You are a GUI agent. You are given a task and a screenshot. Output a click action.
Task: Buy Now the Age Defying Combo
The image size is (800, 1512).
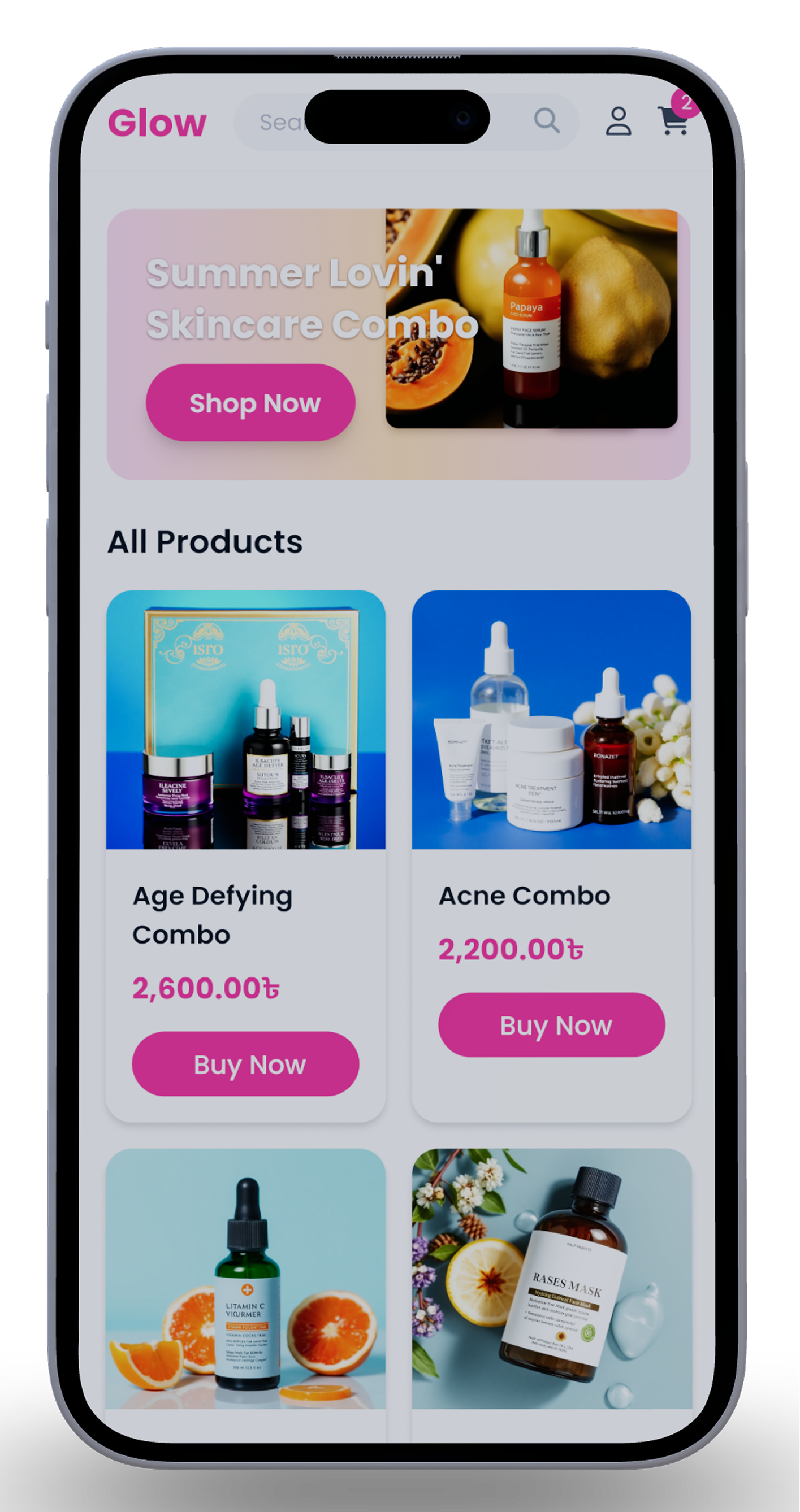click(x=245, y=1064)
